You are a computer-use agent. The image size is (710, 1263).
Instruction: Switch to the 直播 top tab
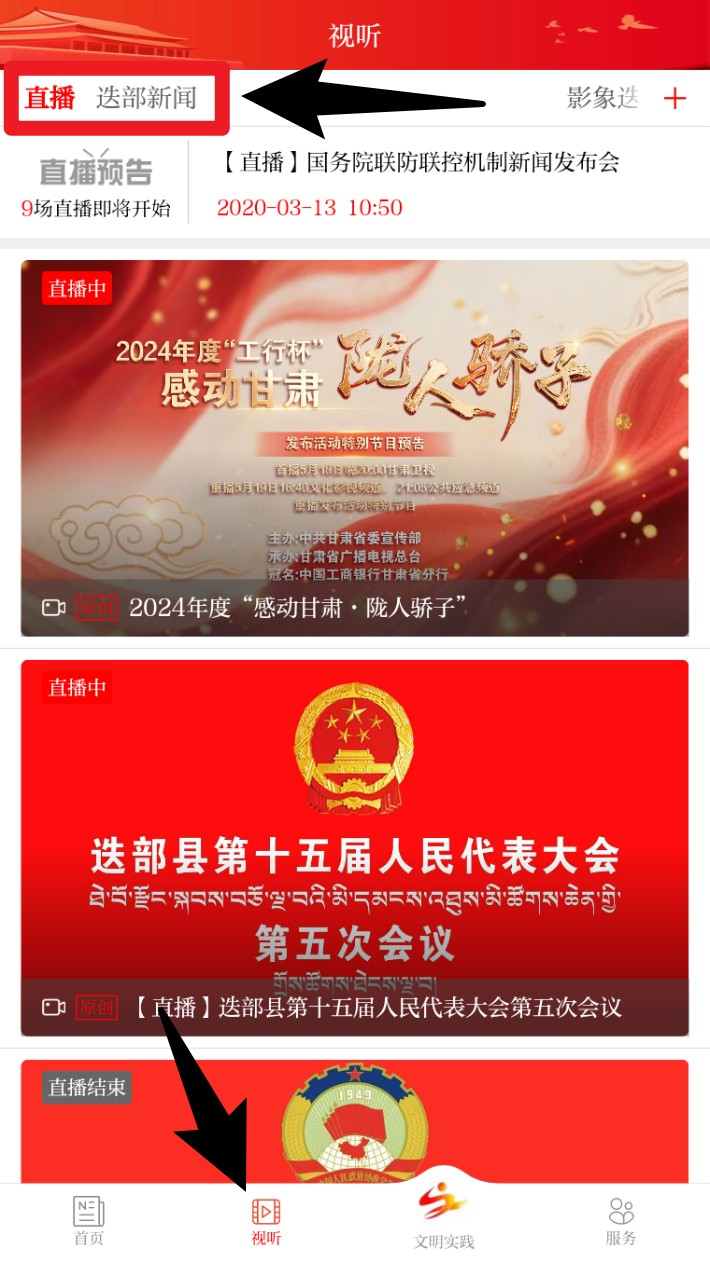[x=50, y=98]
